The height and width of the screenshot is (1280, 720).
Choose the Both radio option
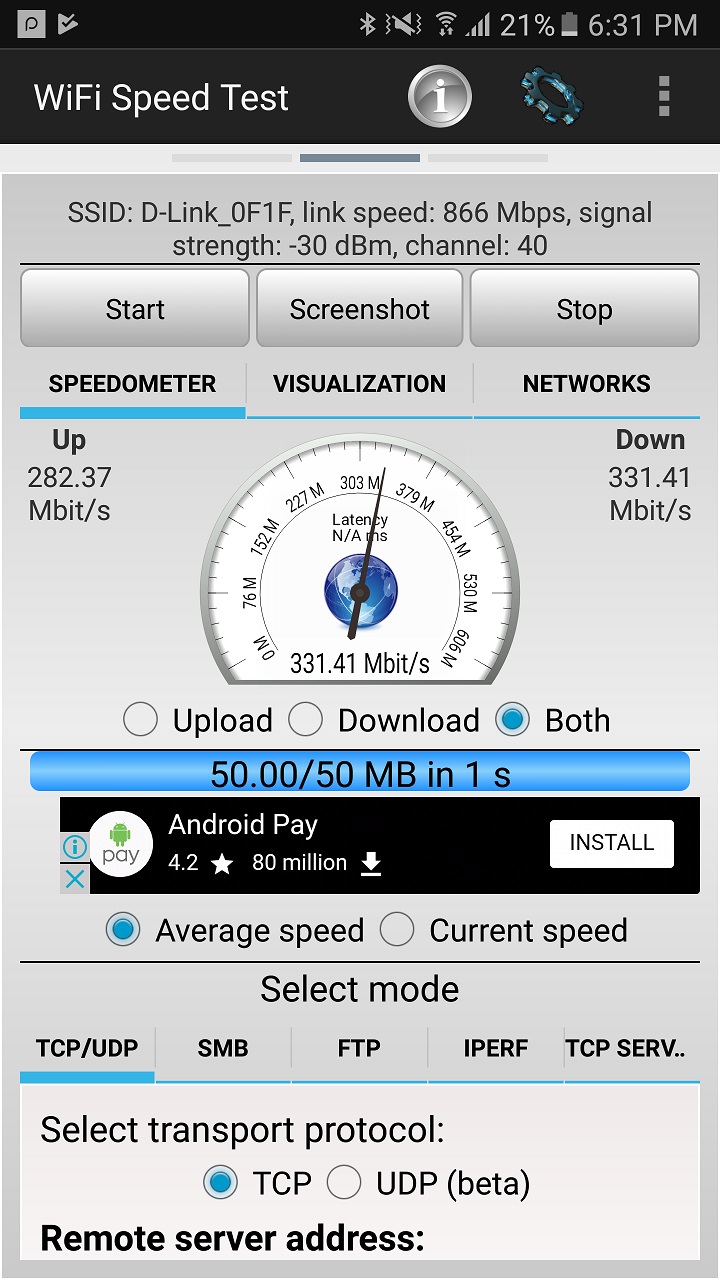pyautogui.click(x=513, y=720)
